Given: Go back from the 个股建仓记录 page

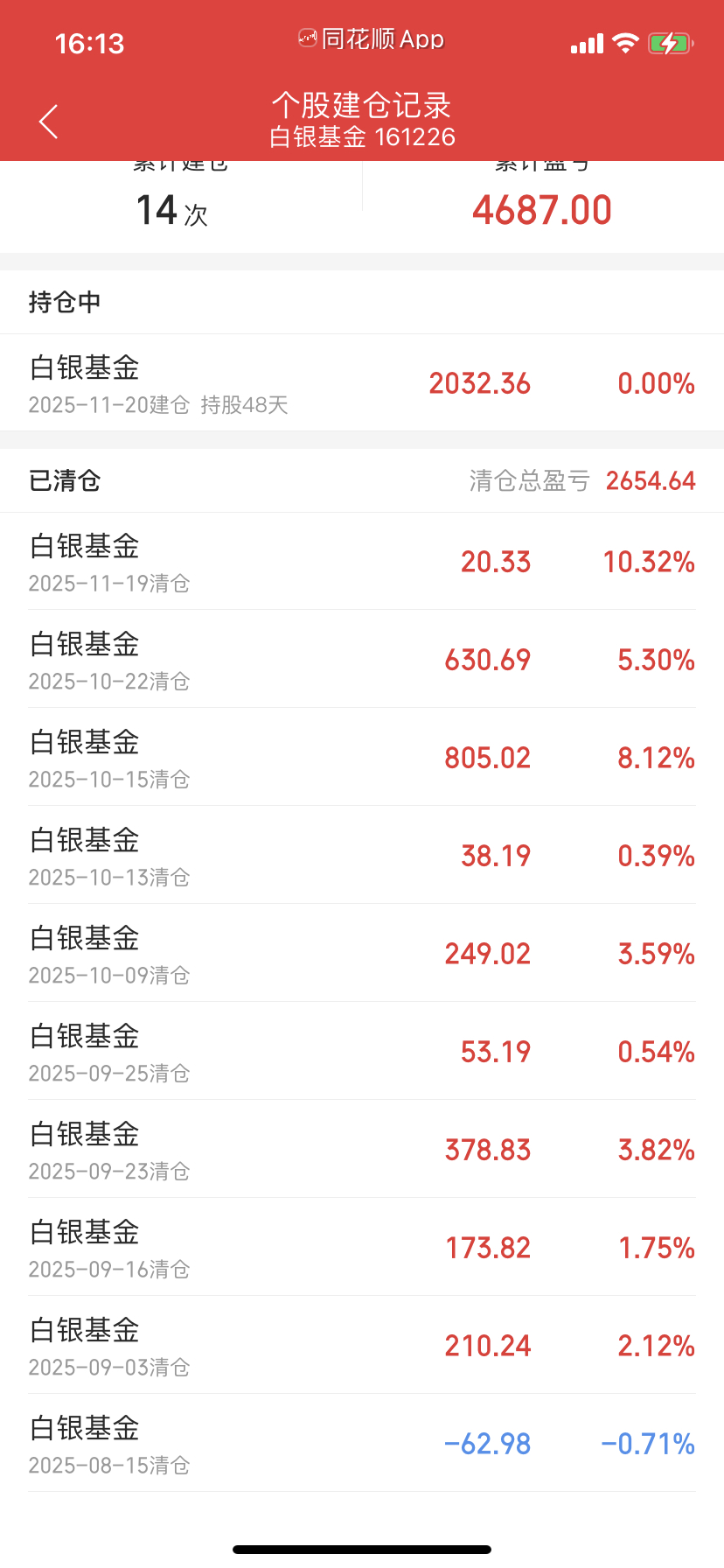Looking at the screenshot, I should [49, 122].
